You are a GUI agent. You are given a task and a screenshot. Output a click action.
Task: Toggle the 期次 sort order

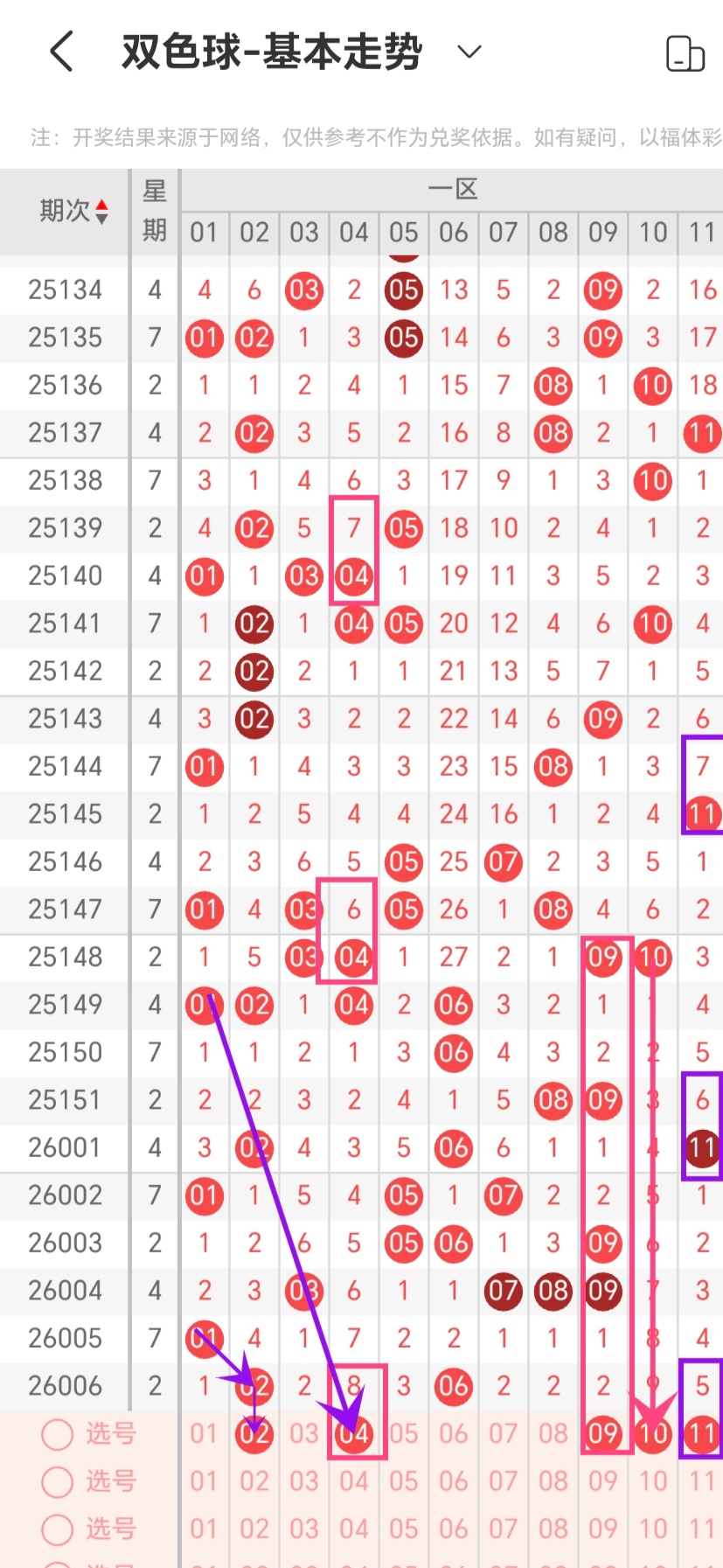tap(74, 211)
